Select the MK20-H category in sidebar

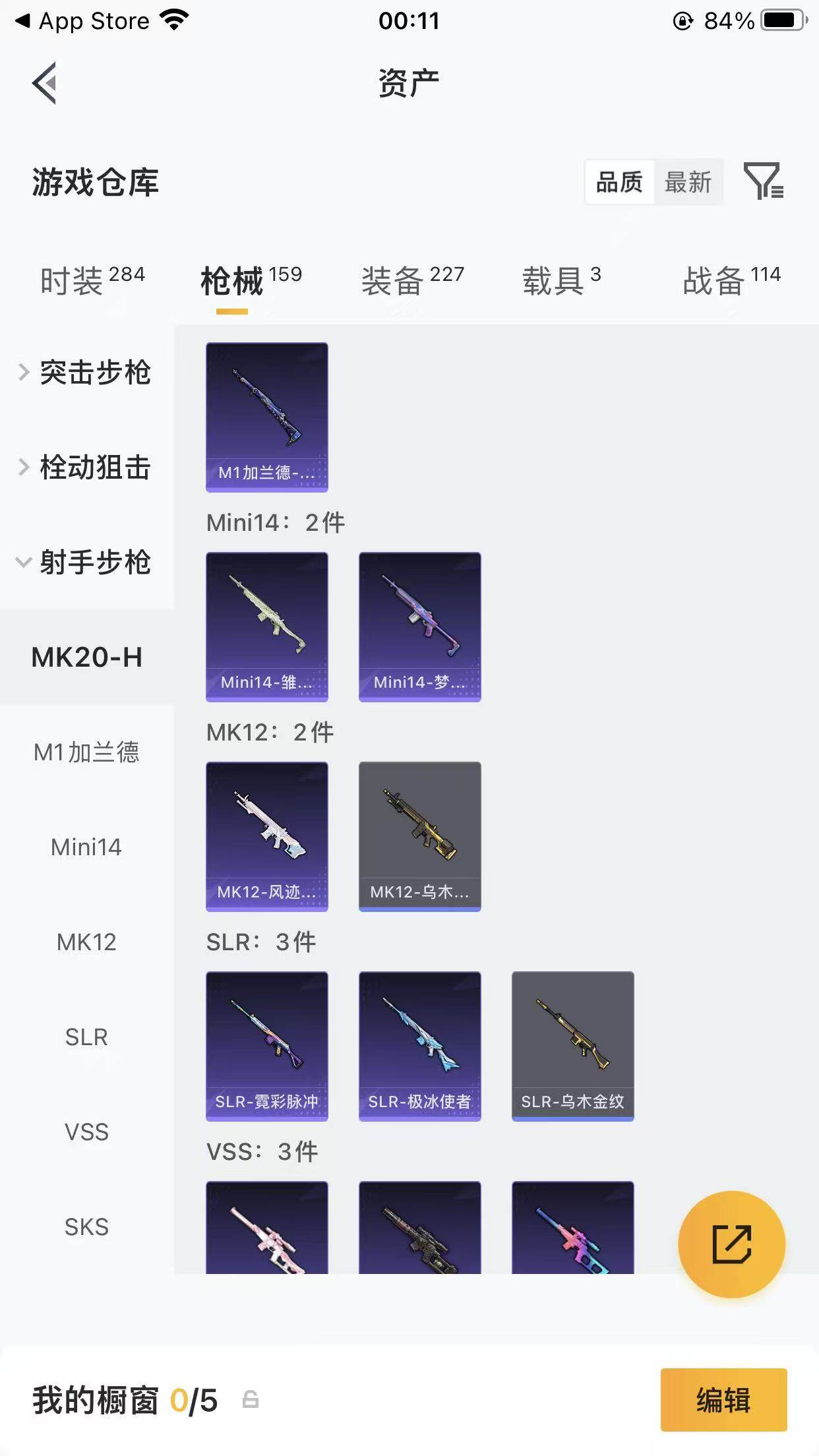pyautogui.click(x=88, y=657)
